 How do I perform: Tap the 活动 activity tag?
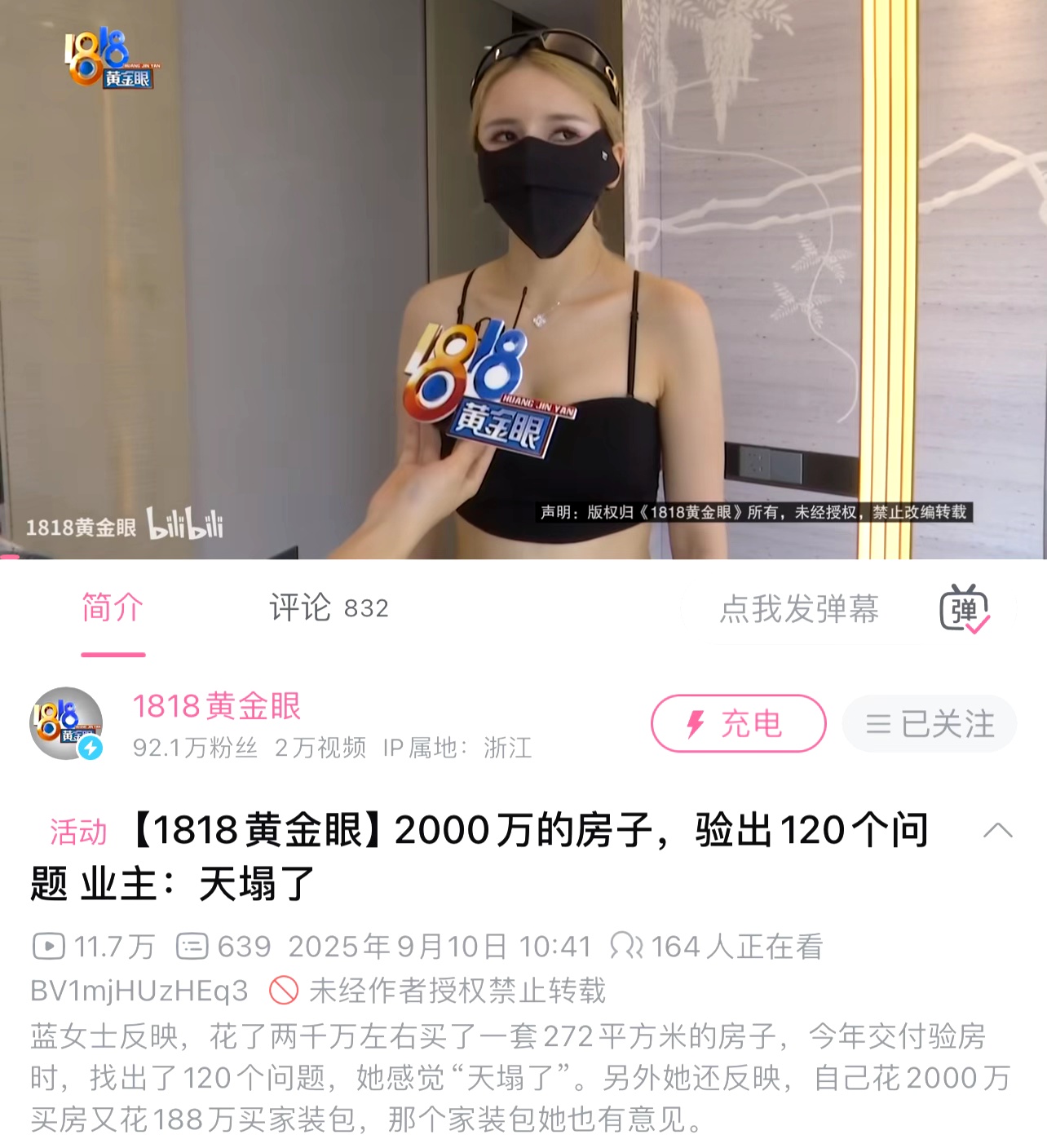coord(78,832)
